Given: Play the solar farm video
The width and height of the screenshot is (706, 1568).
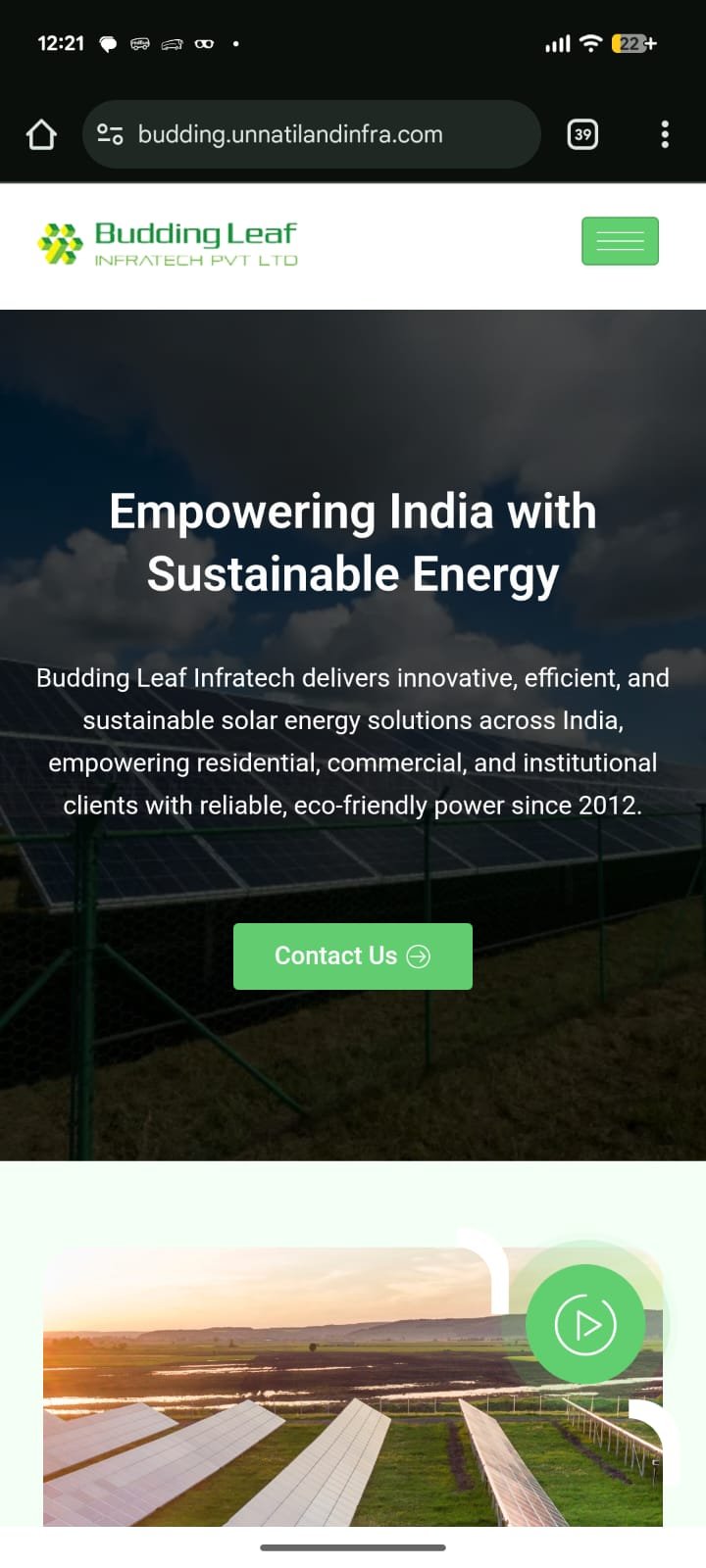Looking at the screenshot, I should pyautogui.click(x=585, y=1324).
